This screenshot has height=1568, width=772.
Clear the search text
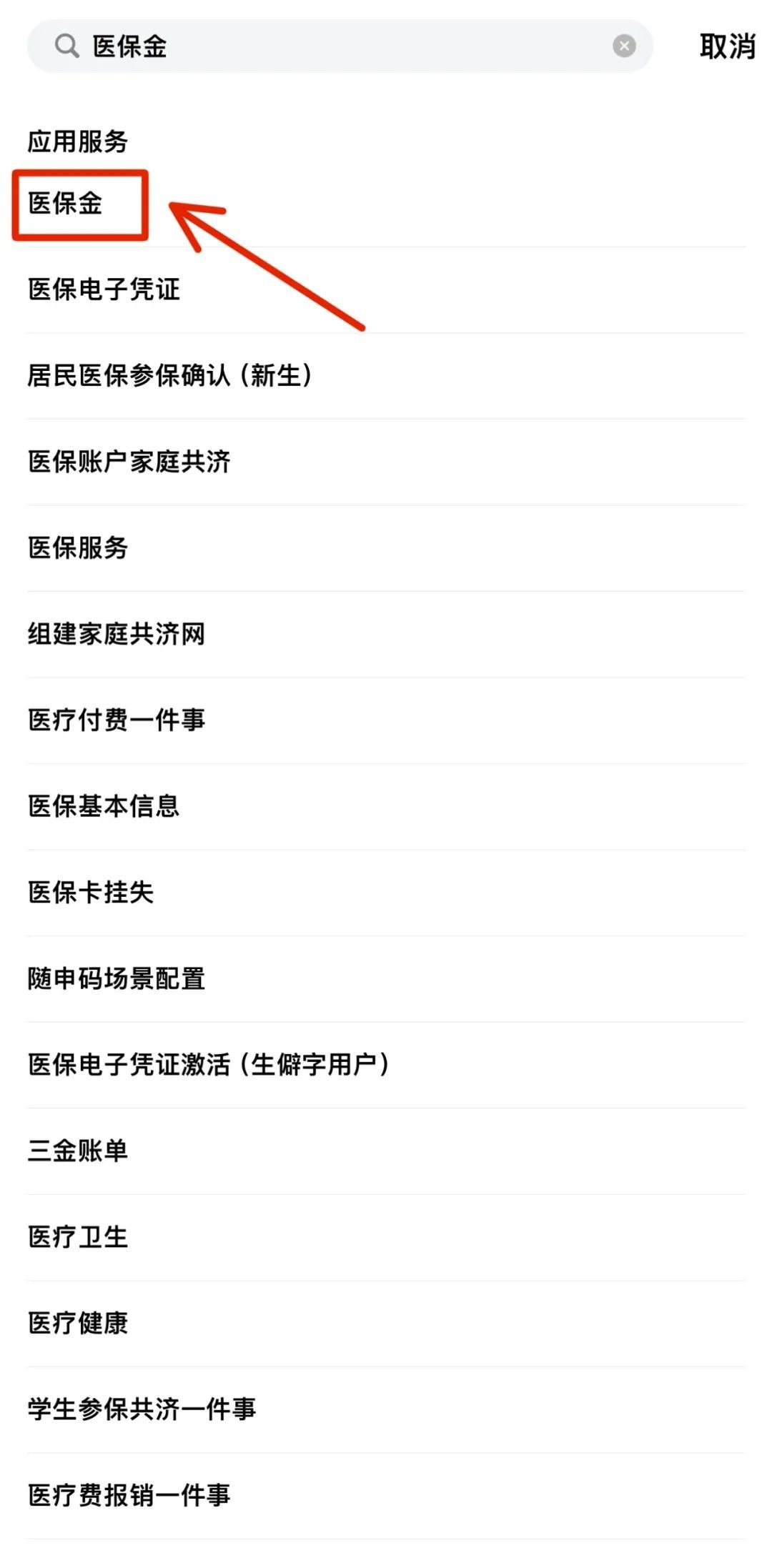tap(624, 46)
